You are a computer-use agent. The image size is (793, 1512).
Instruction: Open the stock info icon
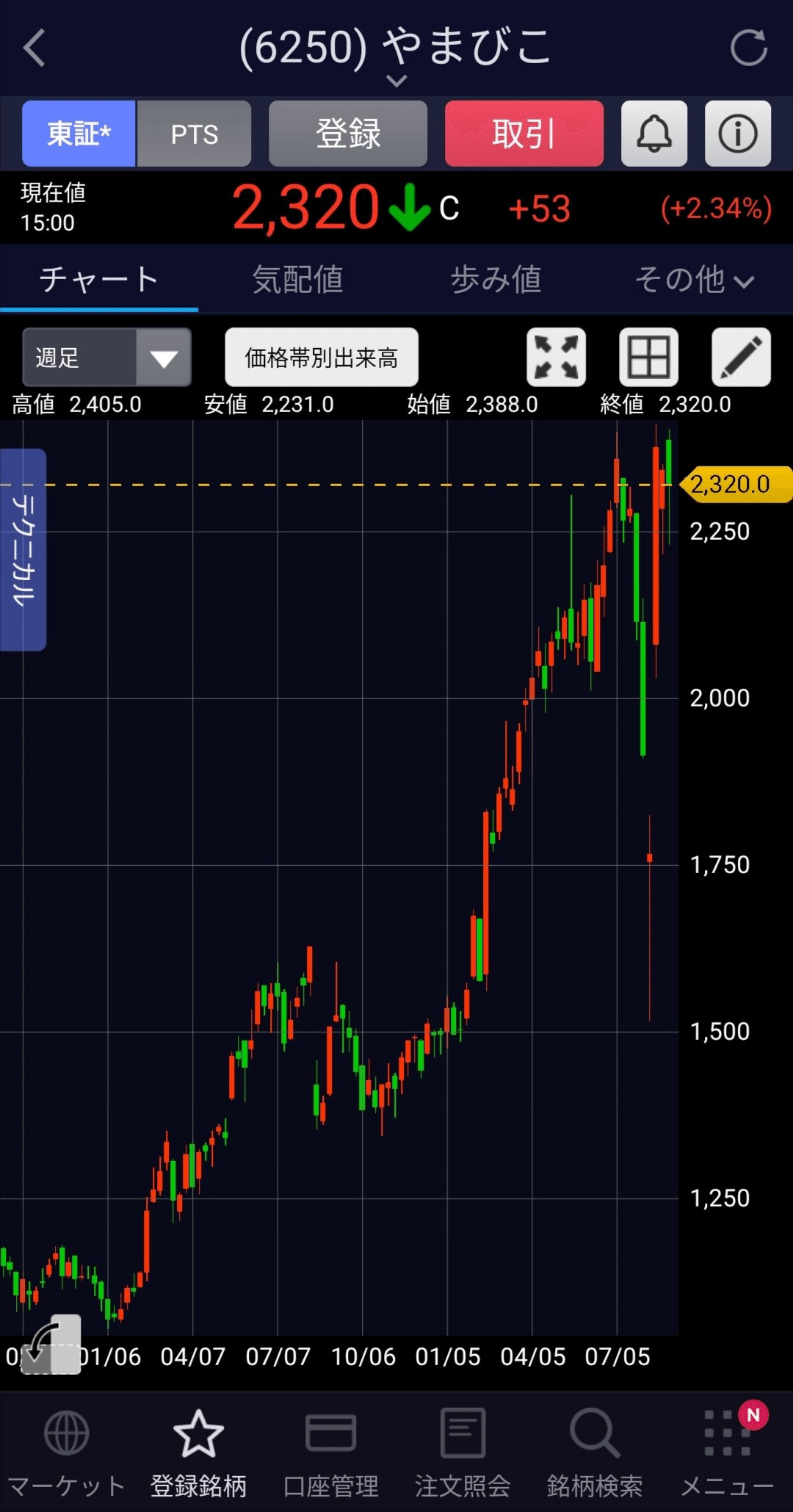pos(737,134)
